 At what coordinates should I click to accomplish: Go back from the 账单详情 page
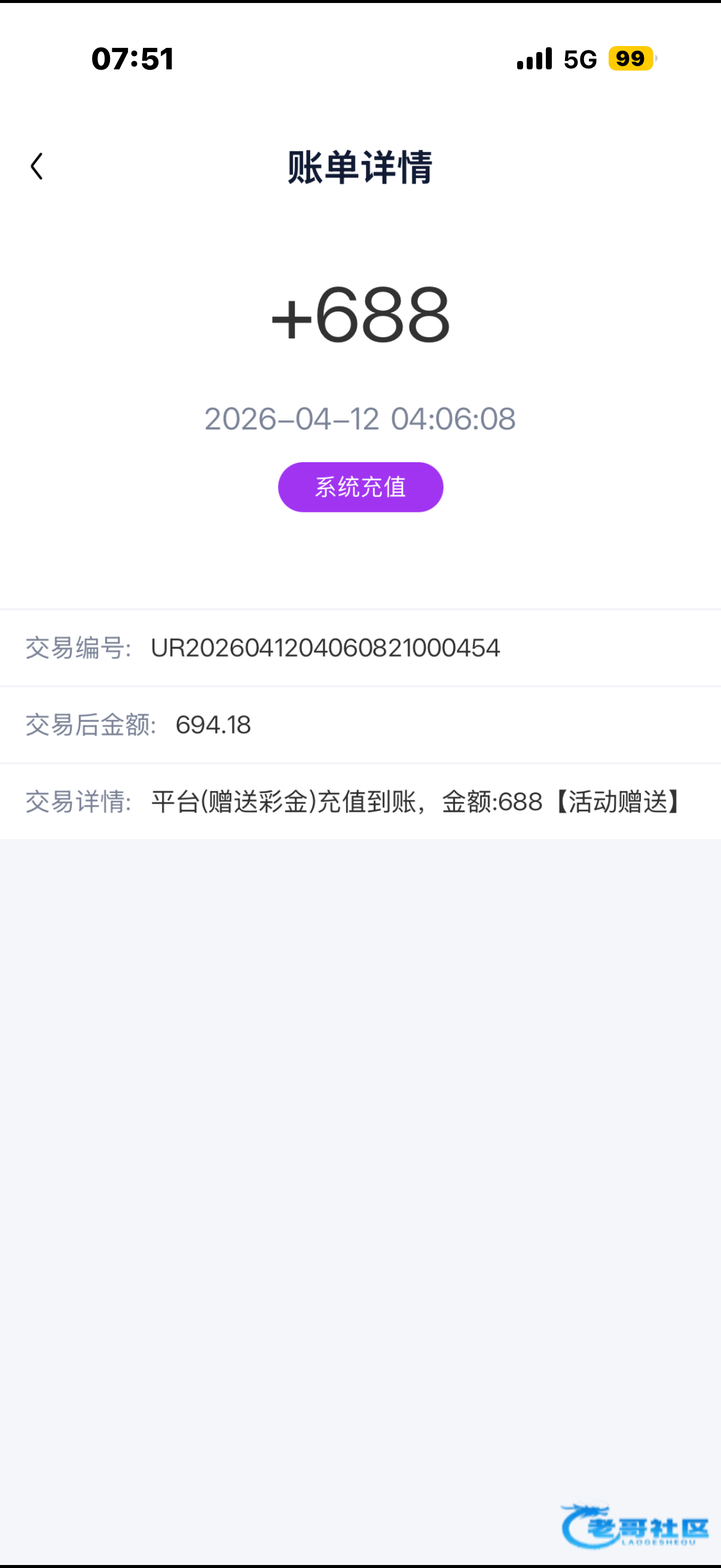(36, 166)
